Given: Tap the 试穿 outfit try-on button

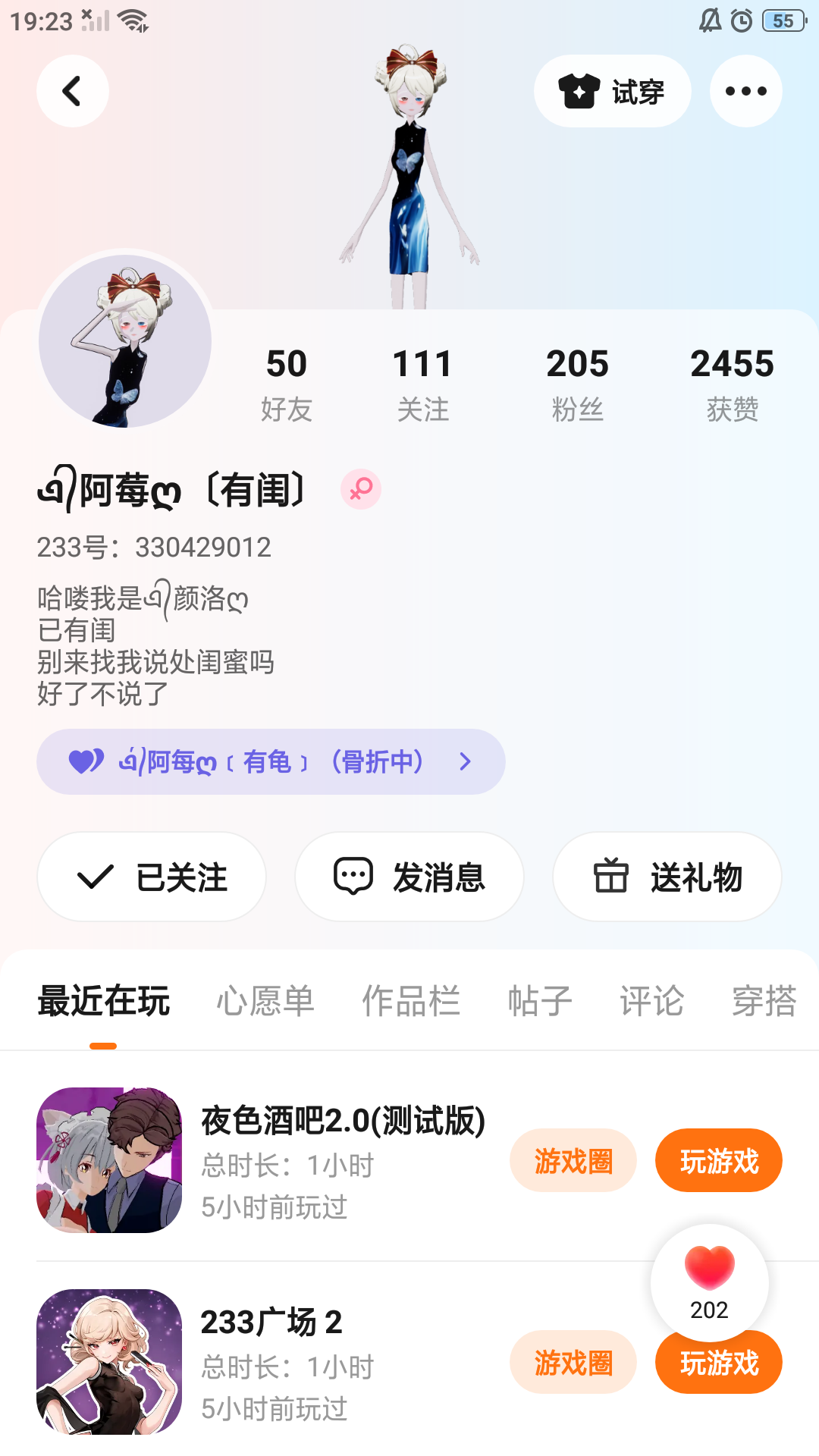Looking at the screenshot, I should coord(612,91).
